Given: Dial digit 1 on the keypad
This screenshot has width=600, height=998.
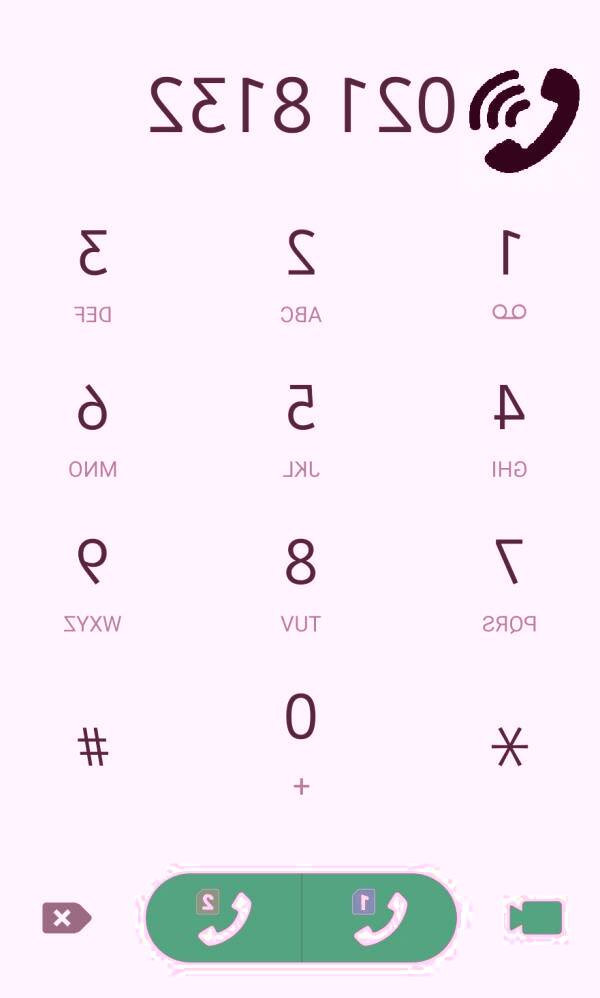Looking at the screenshot, I should point(509,270).
